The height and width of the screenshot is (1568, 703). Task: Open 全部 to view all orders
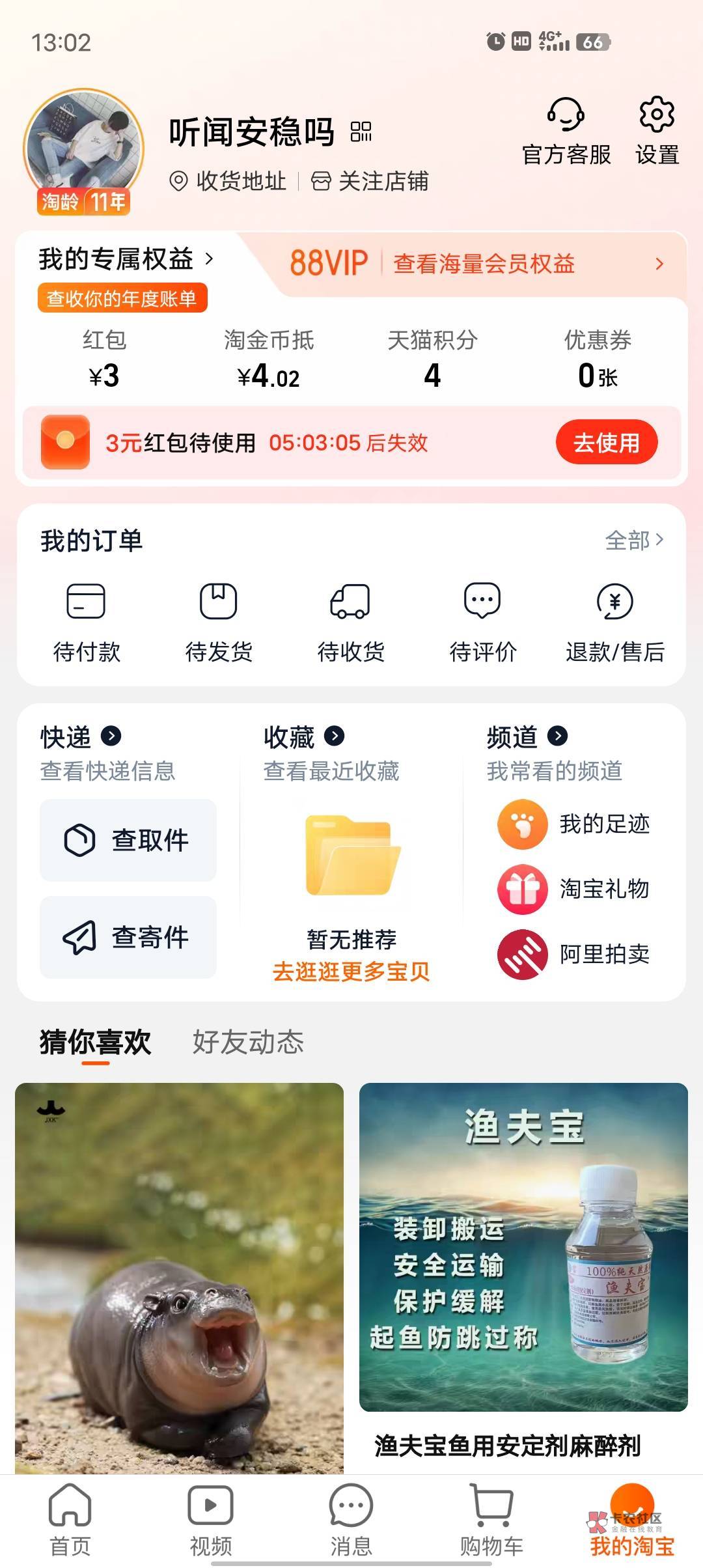coord(634,540)
